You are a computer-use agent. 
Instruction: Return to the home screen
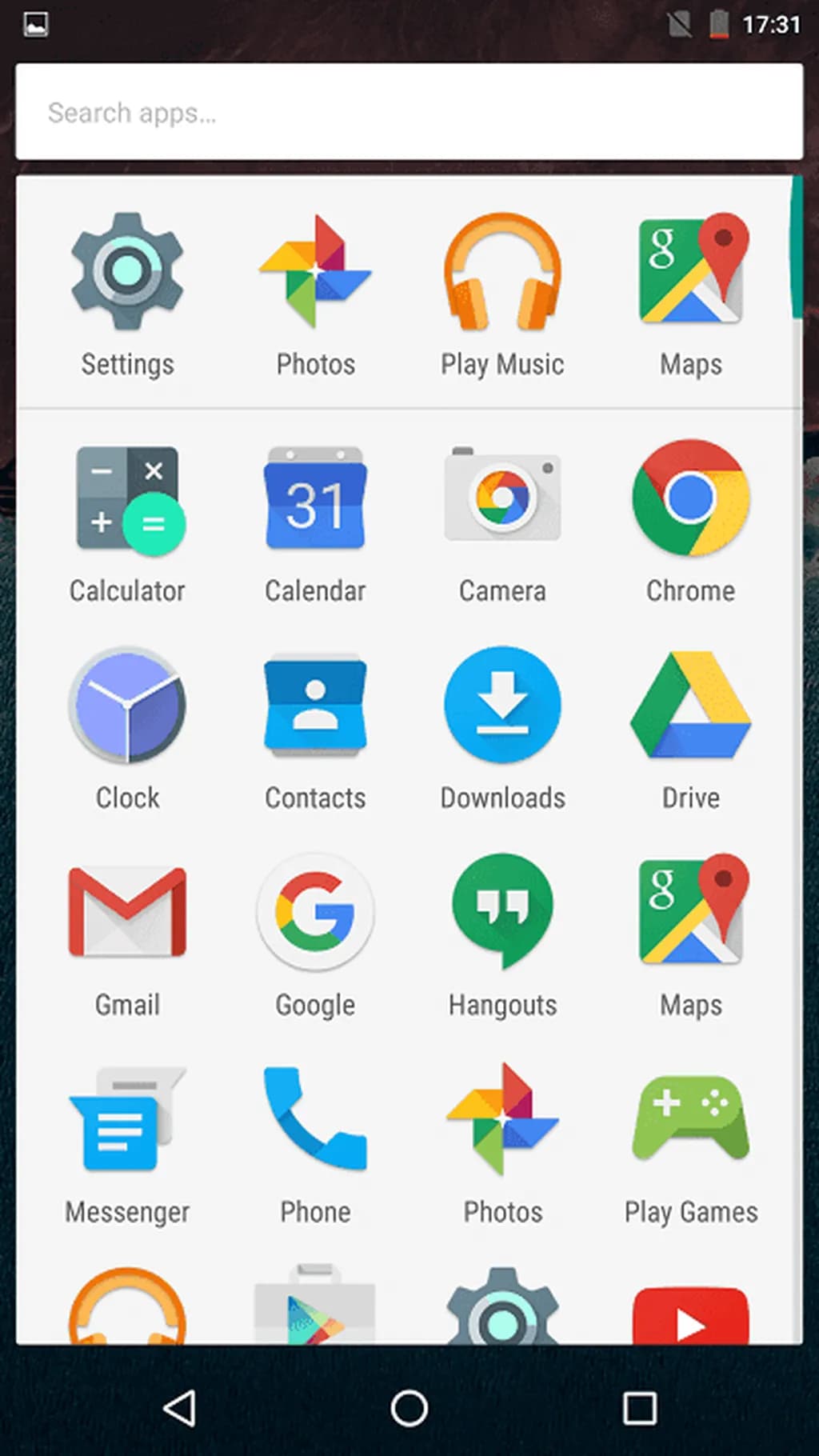point(409,1408)
